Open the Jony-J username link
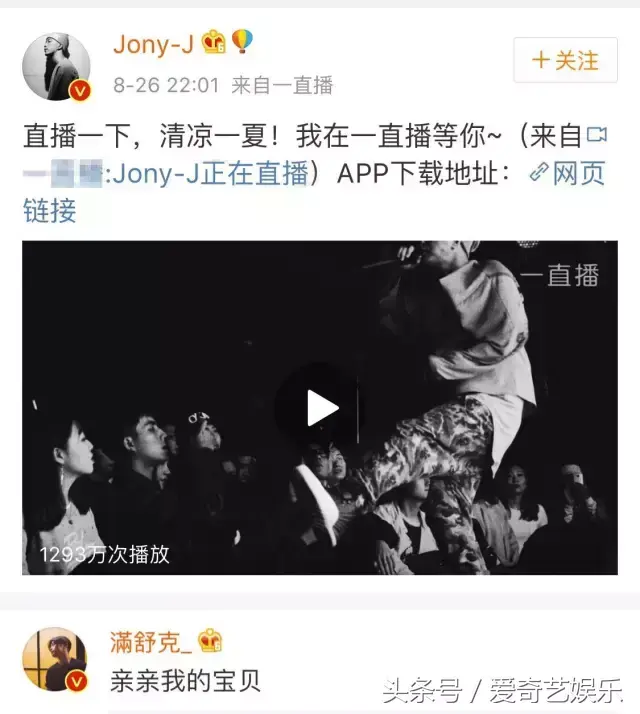 coord(152,44)
